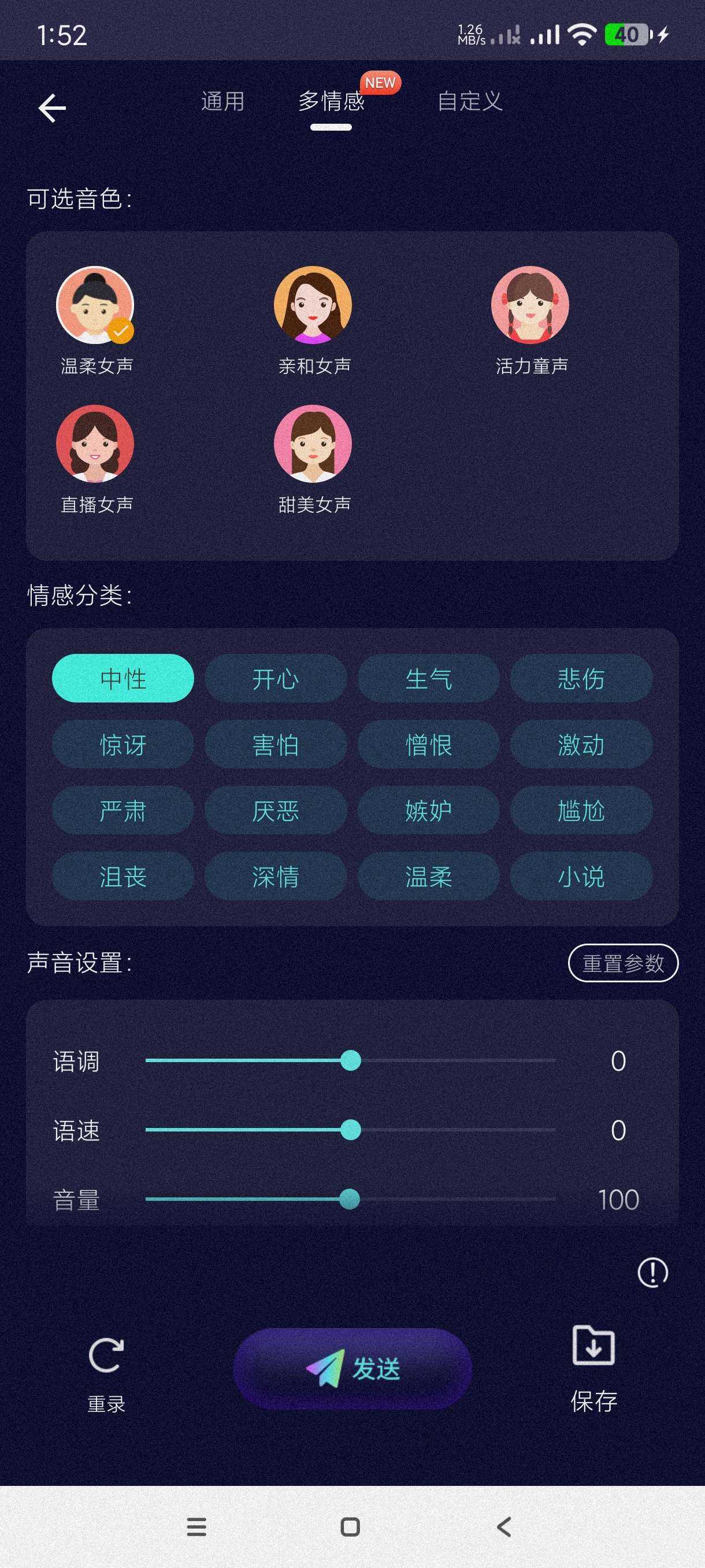Tap the 重置参数 reset button
Viewport: 705px width, 1568px height.
click(623, 962)
